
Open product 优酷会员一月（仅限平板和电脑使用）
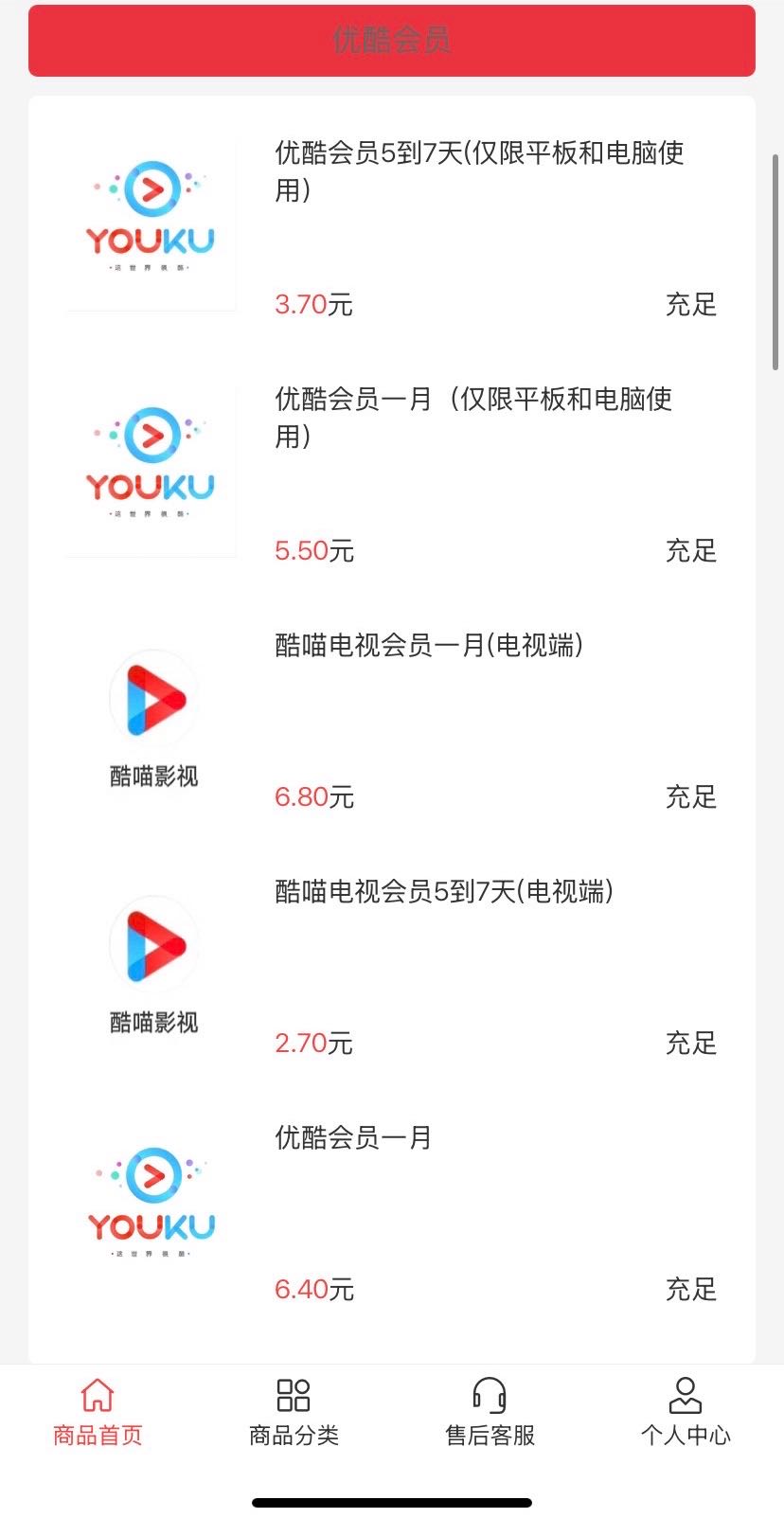click(473, 419)
